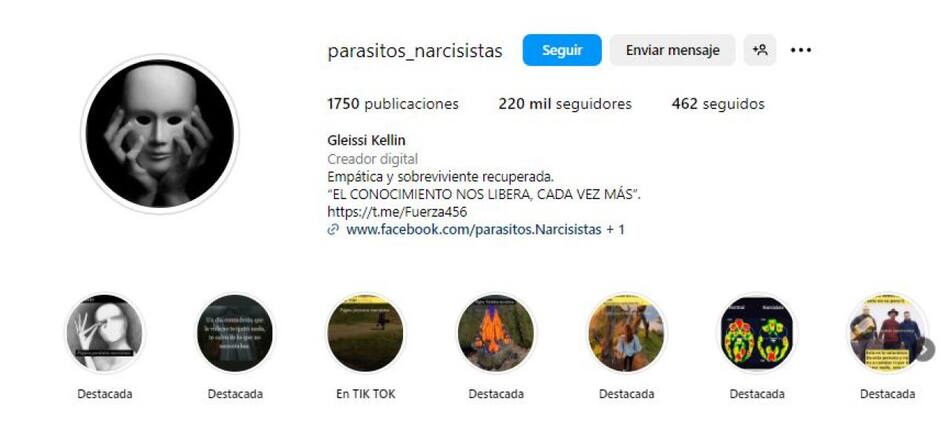950x448 pixels.
Task: Open the black-and-white face Destacada highlight
Action: tap(105, 334)
